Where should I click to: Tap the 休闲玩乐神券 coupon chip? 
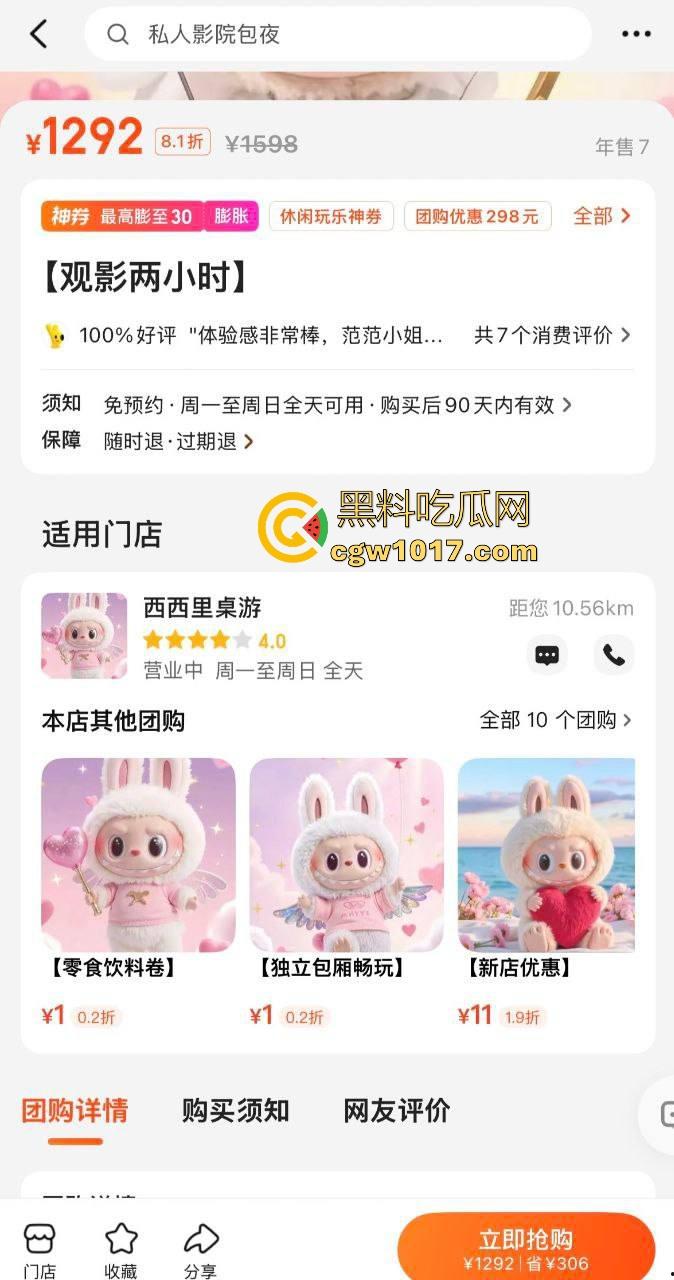[331, 216]
